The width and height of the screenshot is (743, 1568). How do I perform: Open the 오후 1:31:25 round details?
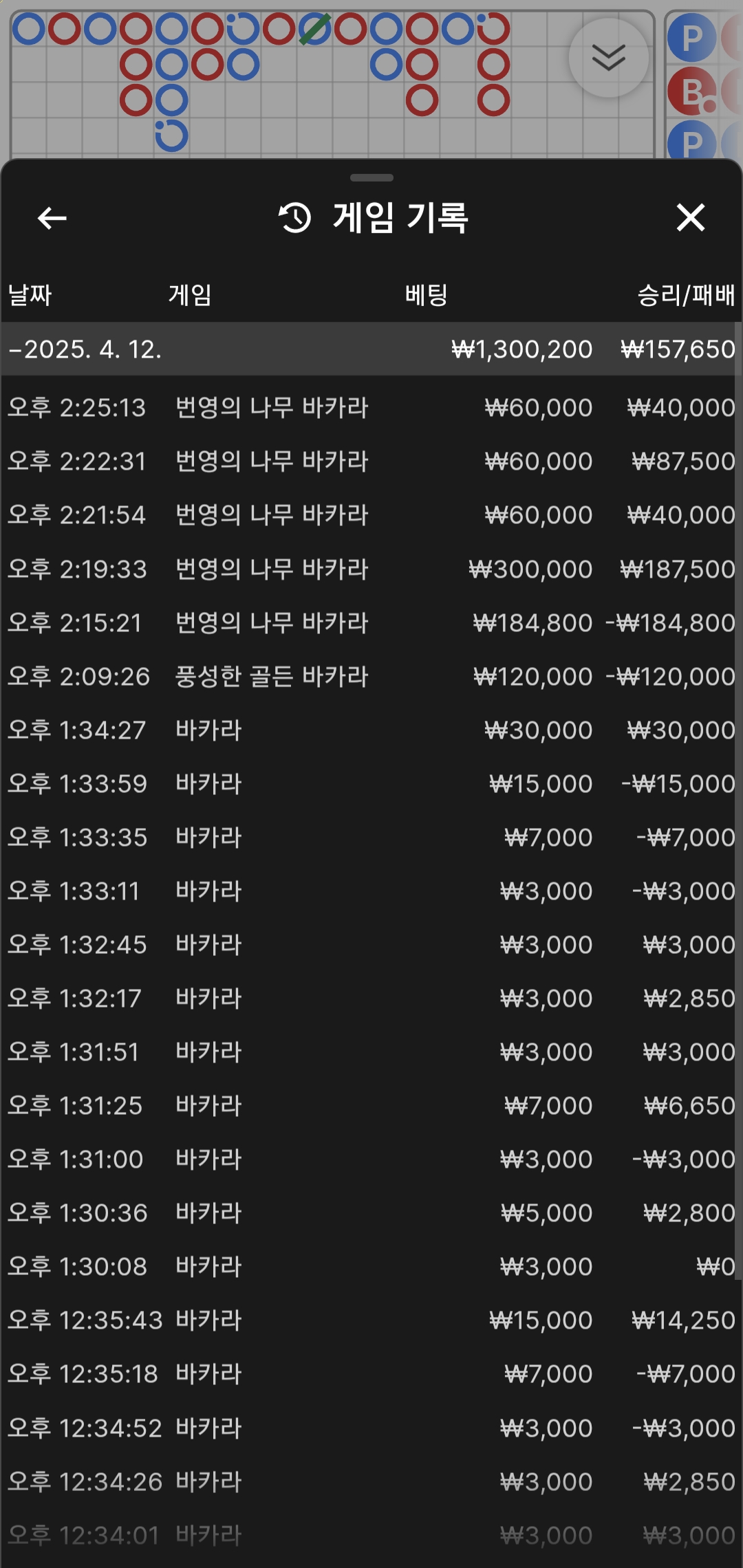click(x=371, y=1106)
